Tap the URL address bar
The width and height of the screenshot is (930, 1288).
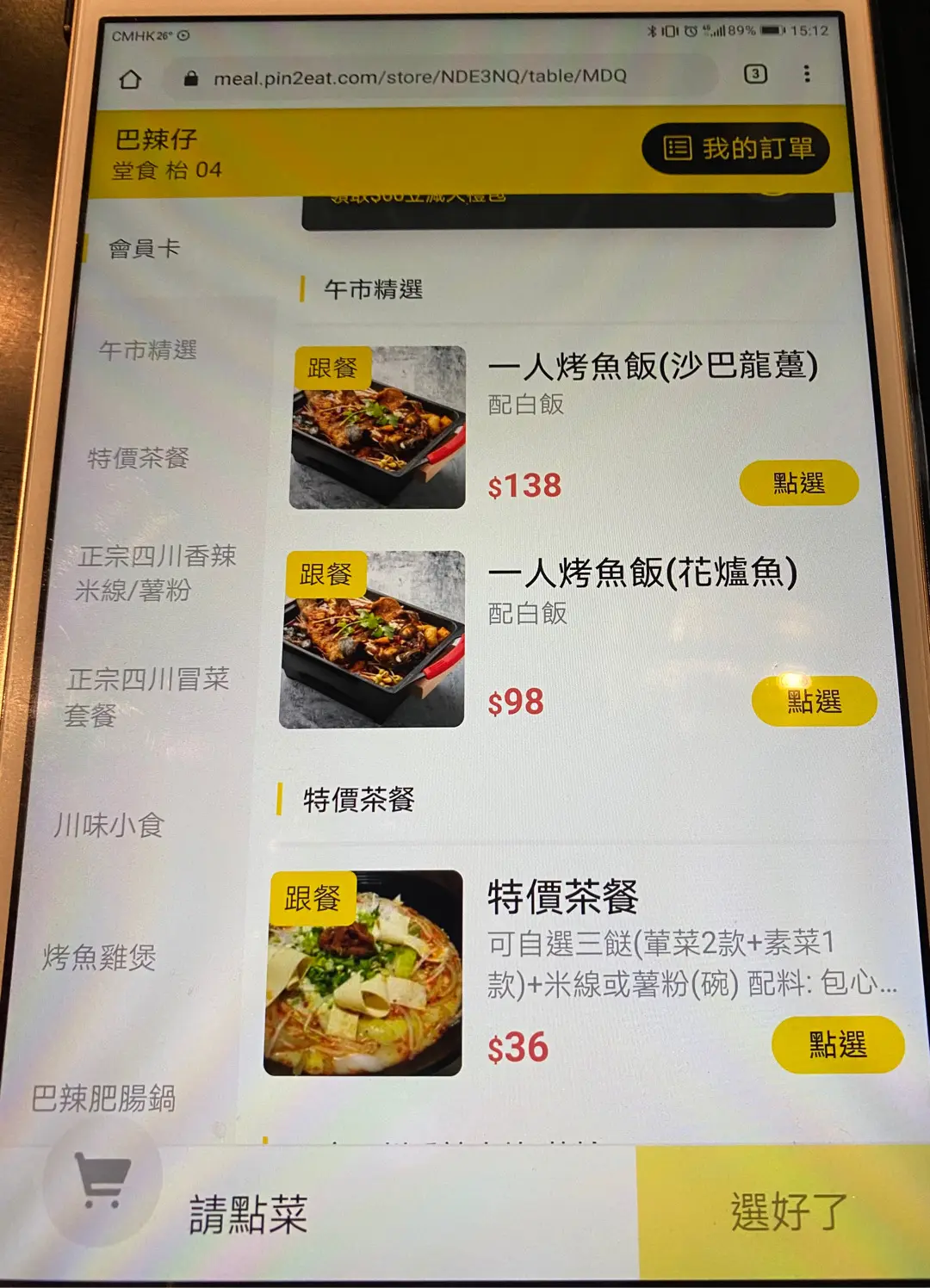(x=419, y=77)
